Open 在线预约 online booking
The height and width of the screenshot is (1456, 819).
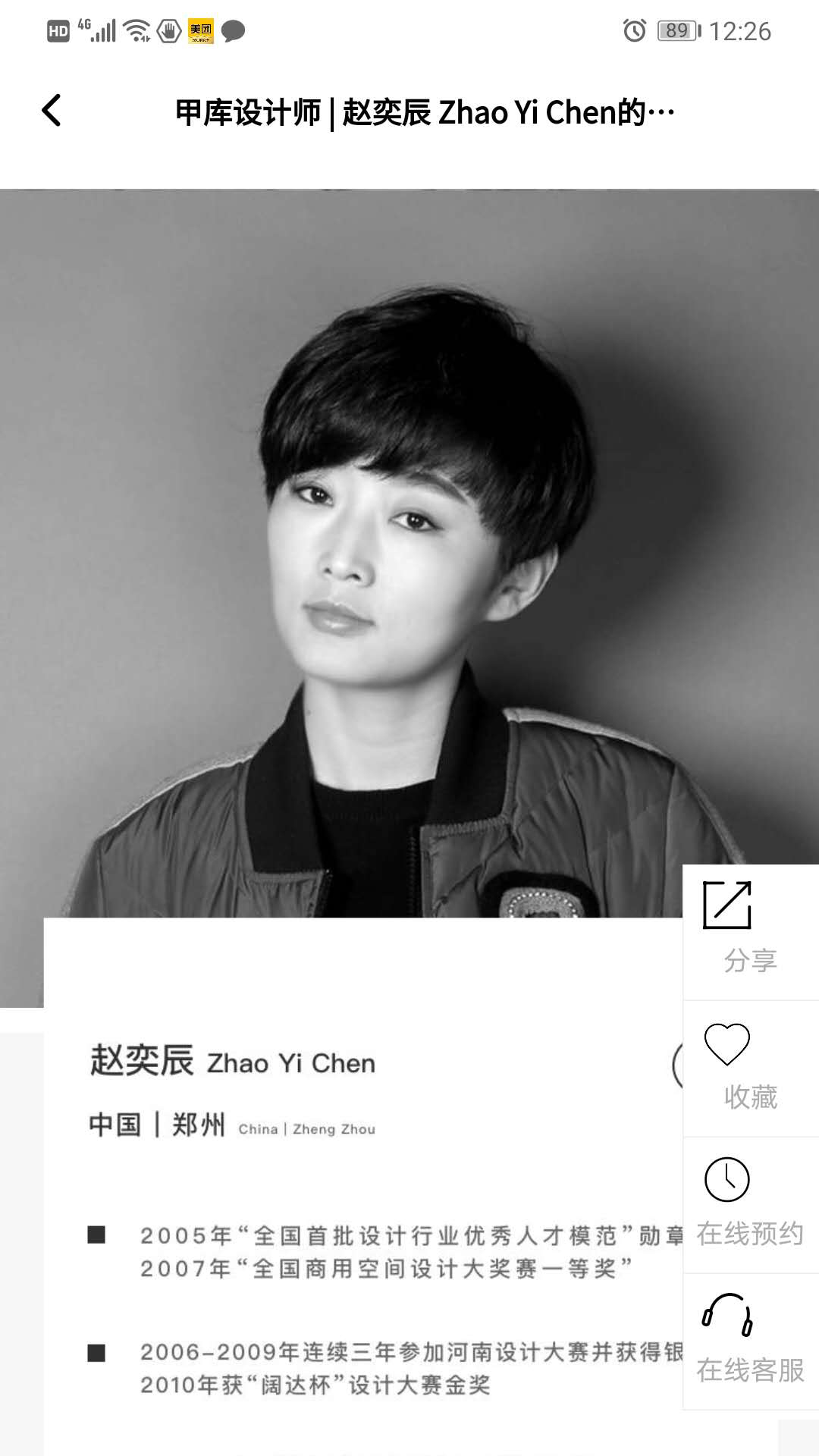click(749, 1203)
